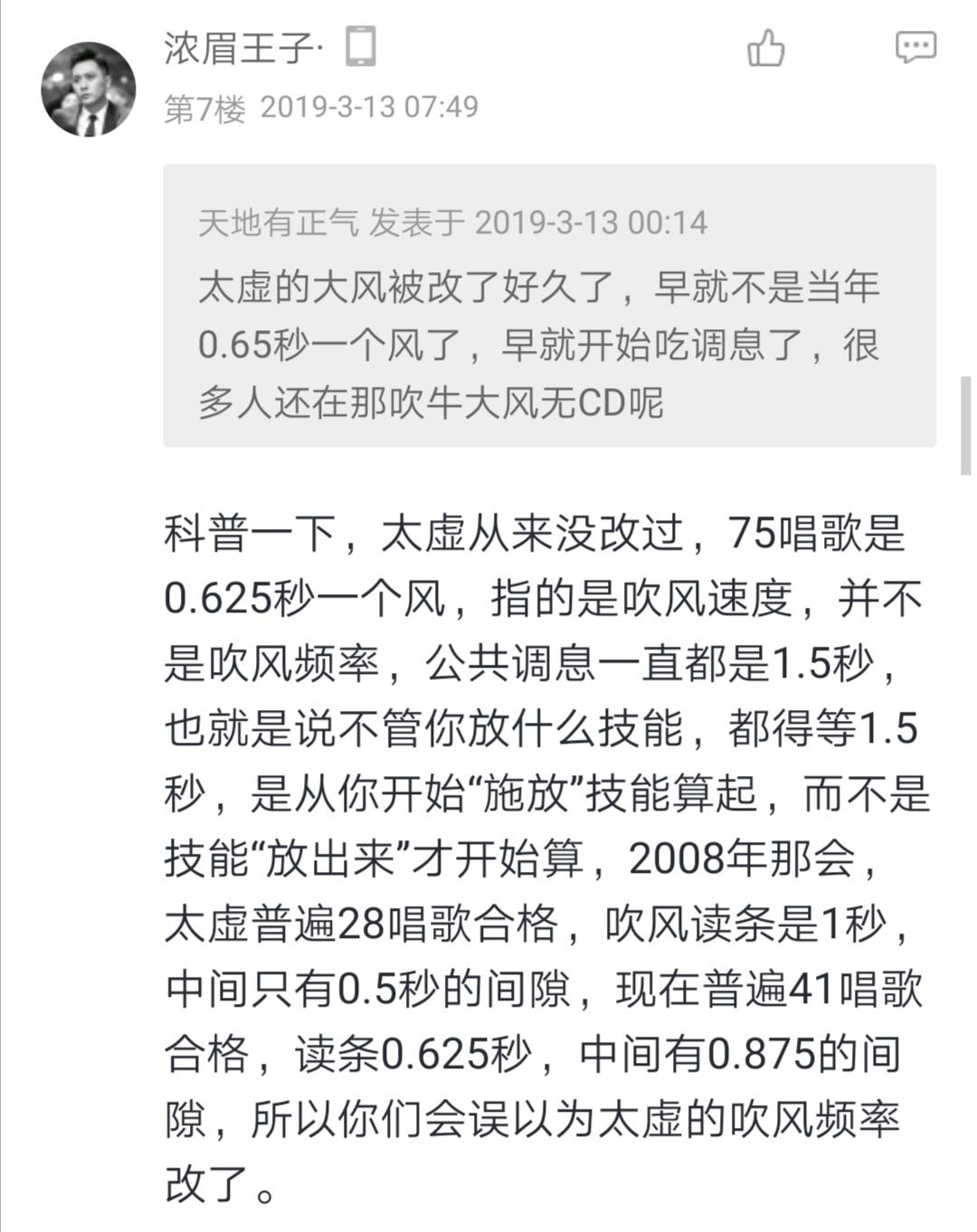Open 浓眉王子's profile avatar
Image resolution: width=977 pixels, height=1232 pixels.
pos(89,90)
